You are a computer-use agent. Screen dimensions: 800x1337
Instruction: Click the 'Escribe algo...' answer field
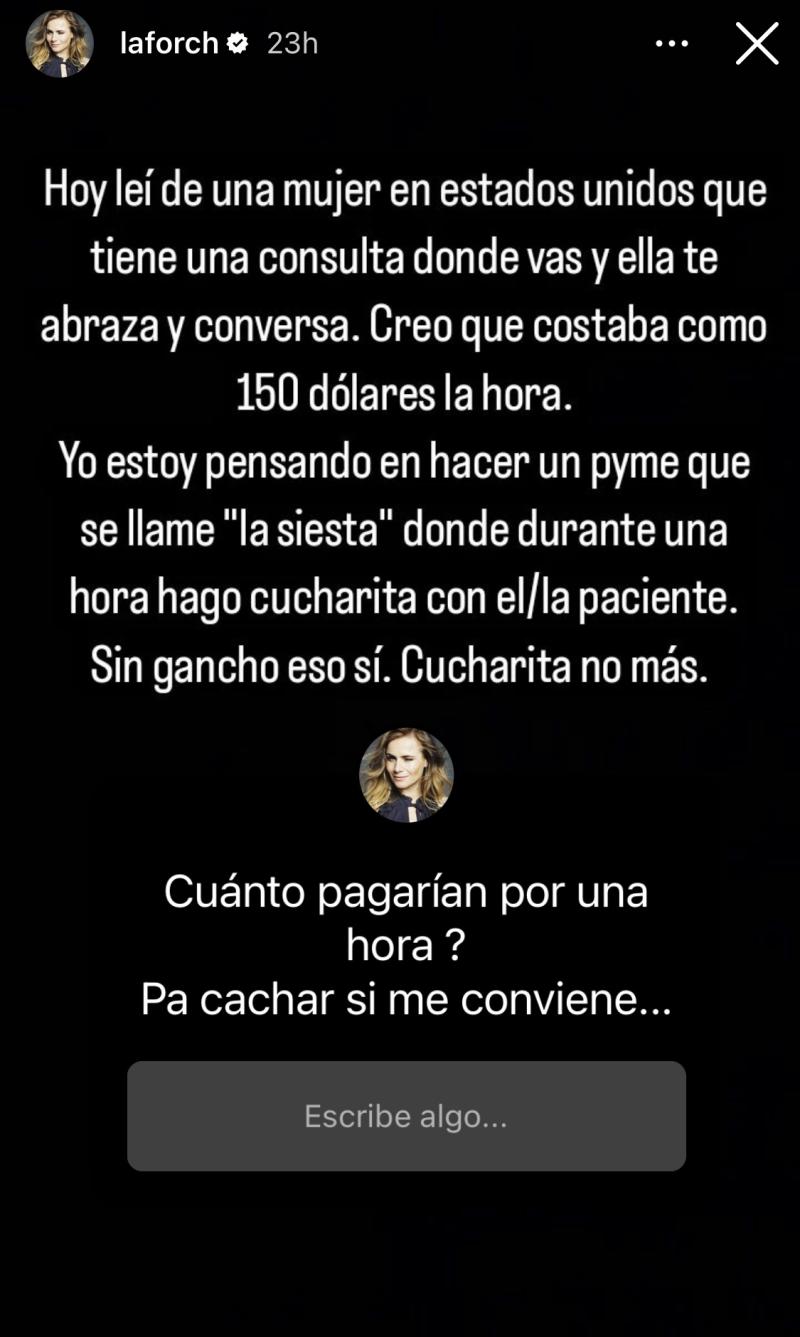(405, 1116)
